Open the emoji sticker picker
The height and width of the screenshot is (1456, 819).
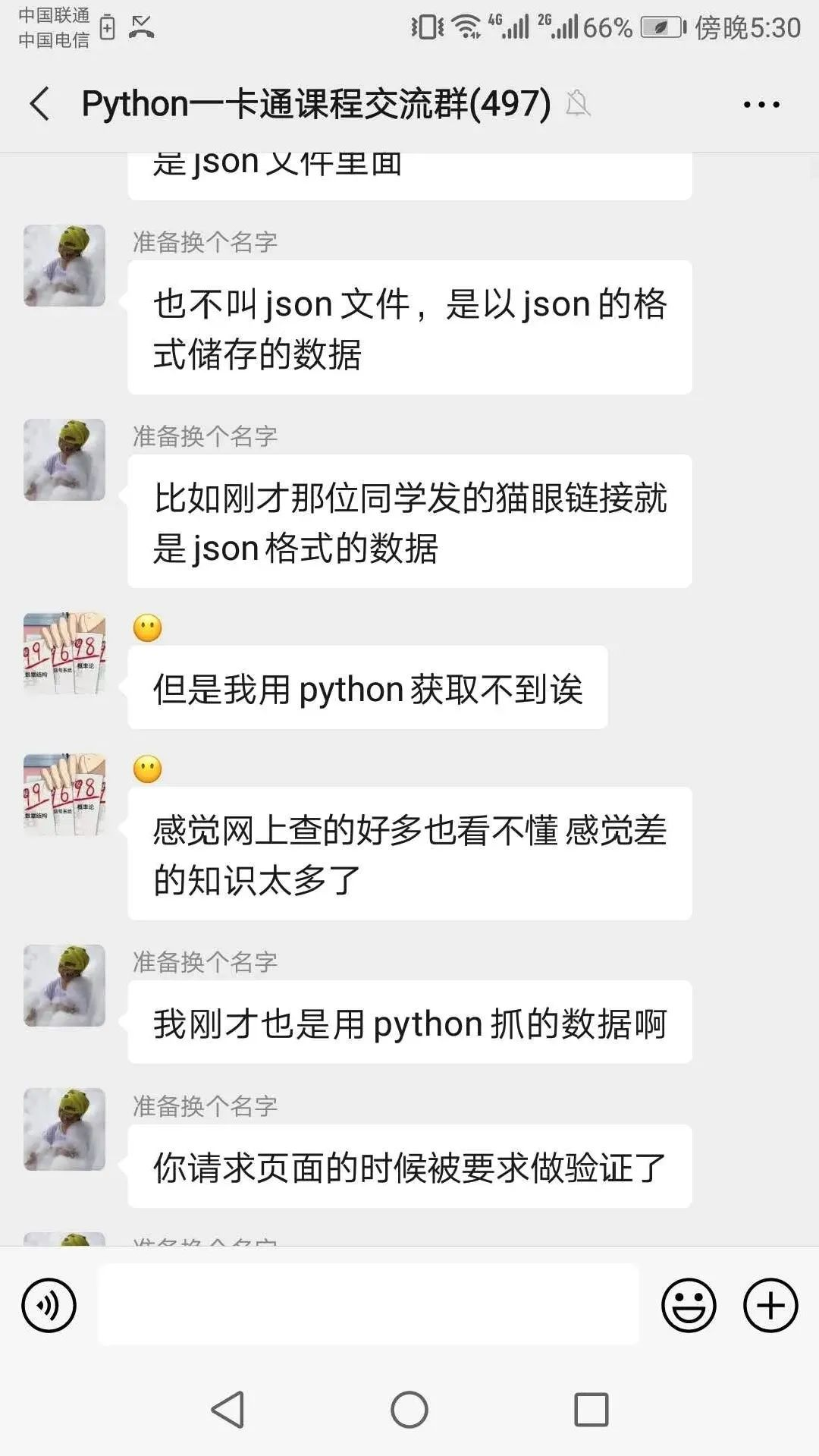(x=689, y=1305)
